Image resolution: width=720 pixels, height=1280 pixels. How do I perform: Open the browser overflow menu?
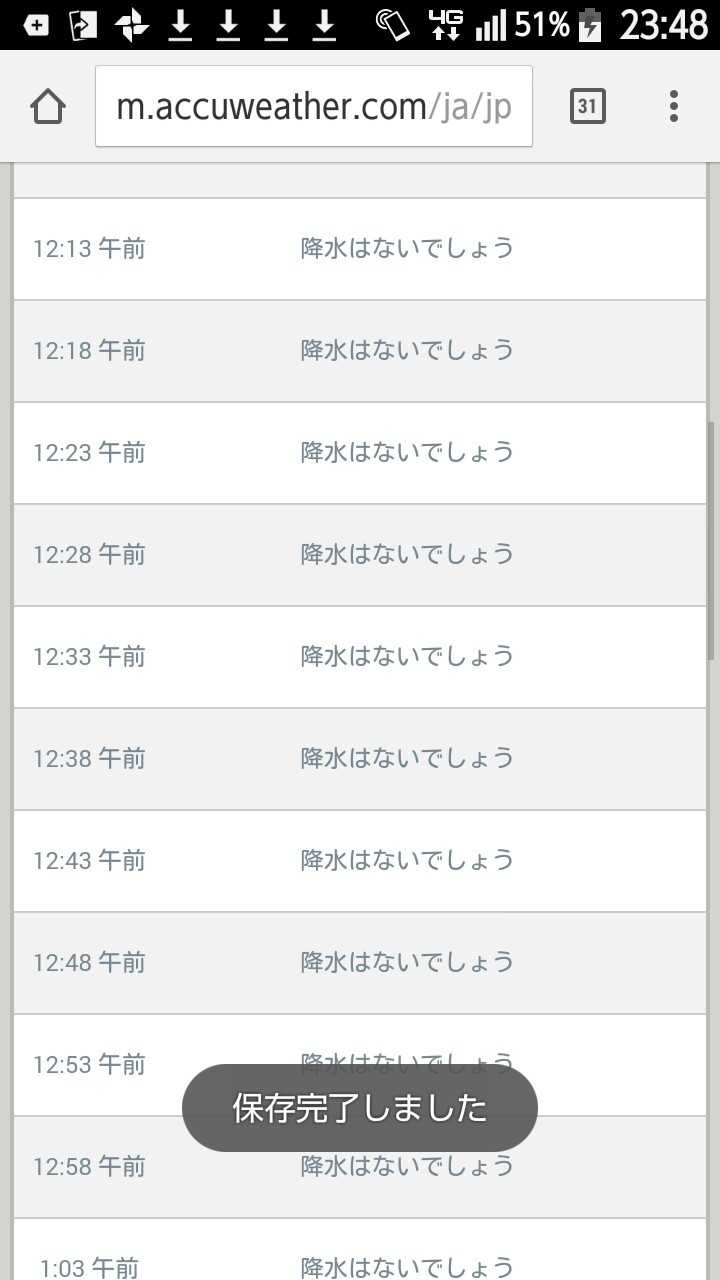pos(674,106)
